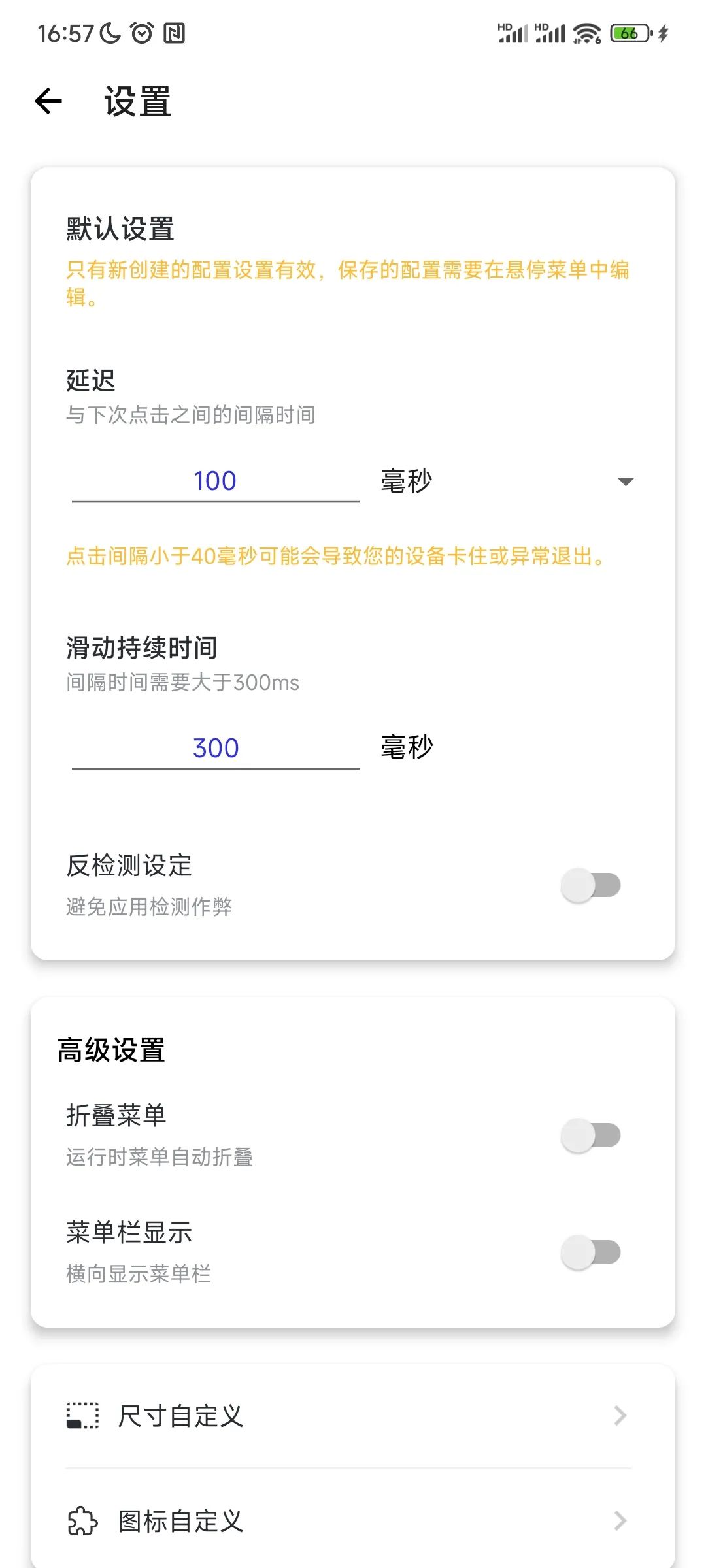Turn on the 菜单栏显示 switch
706x1568 pixels.
point(591,1252)
